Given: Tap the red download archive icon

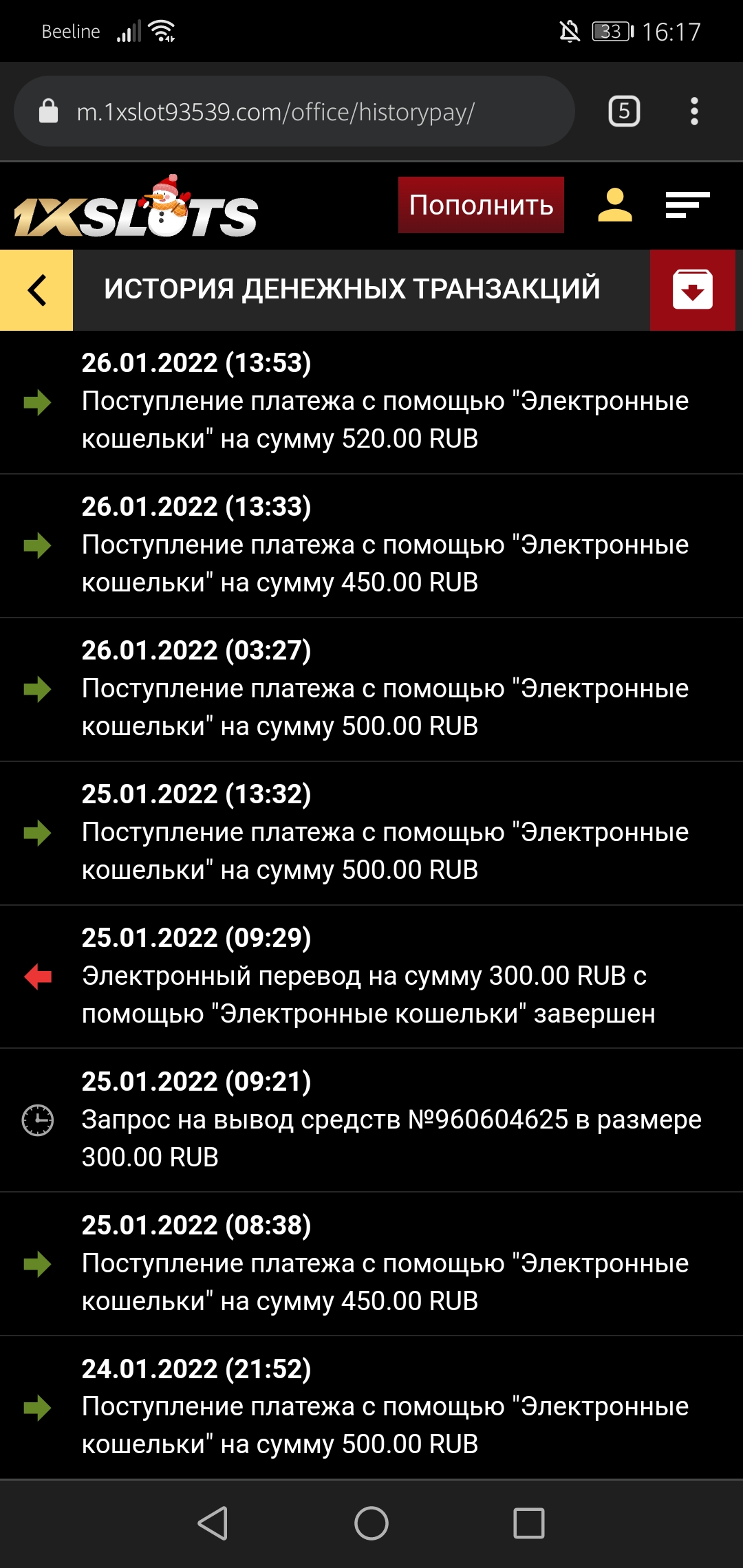Looking at the screenshot, I should 692,290.
